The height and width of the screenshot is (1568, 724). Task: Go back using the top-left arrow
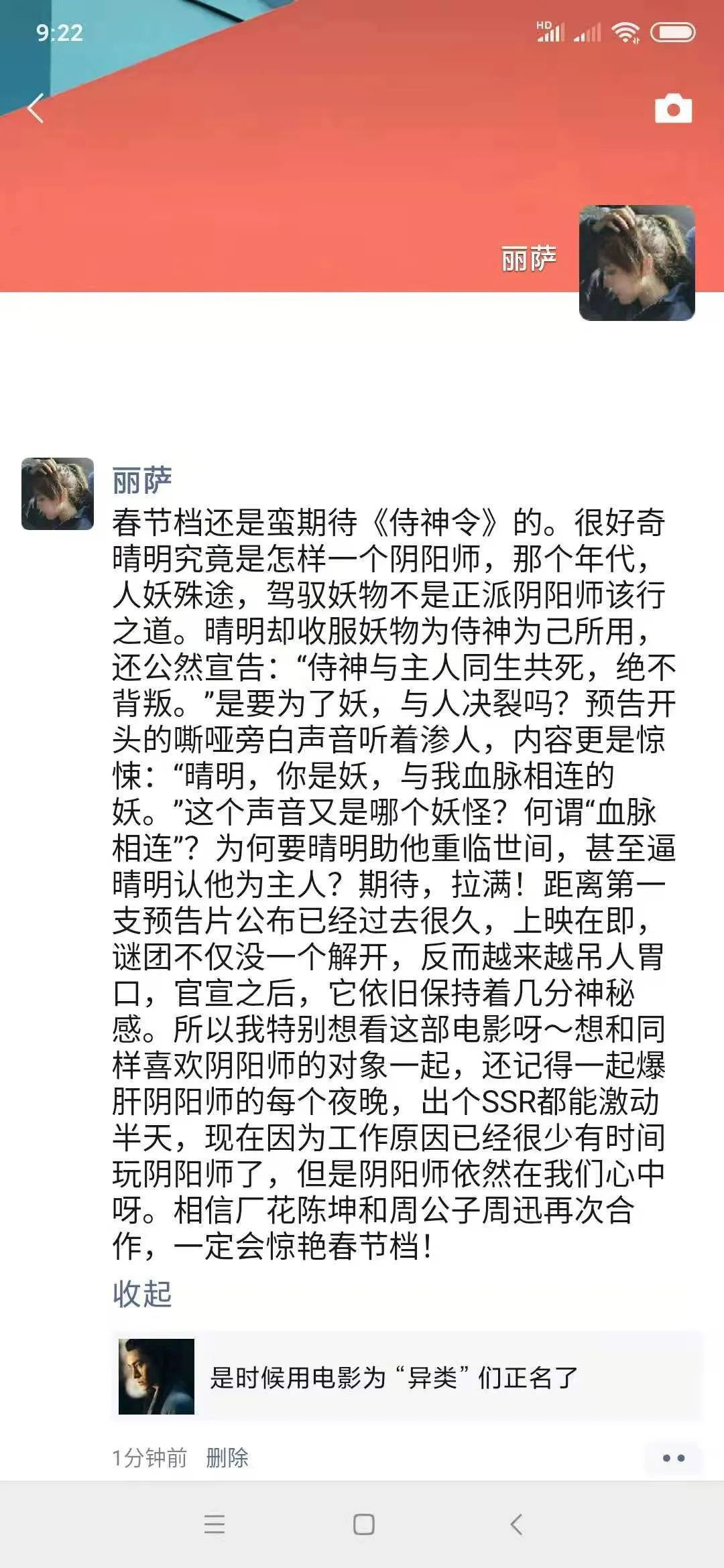tap(36, 109)
